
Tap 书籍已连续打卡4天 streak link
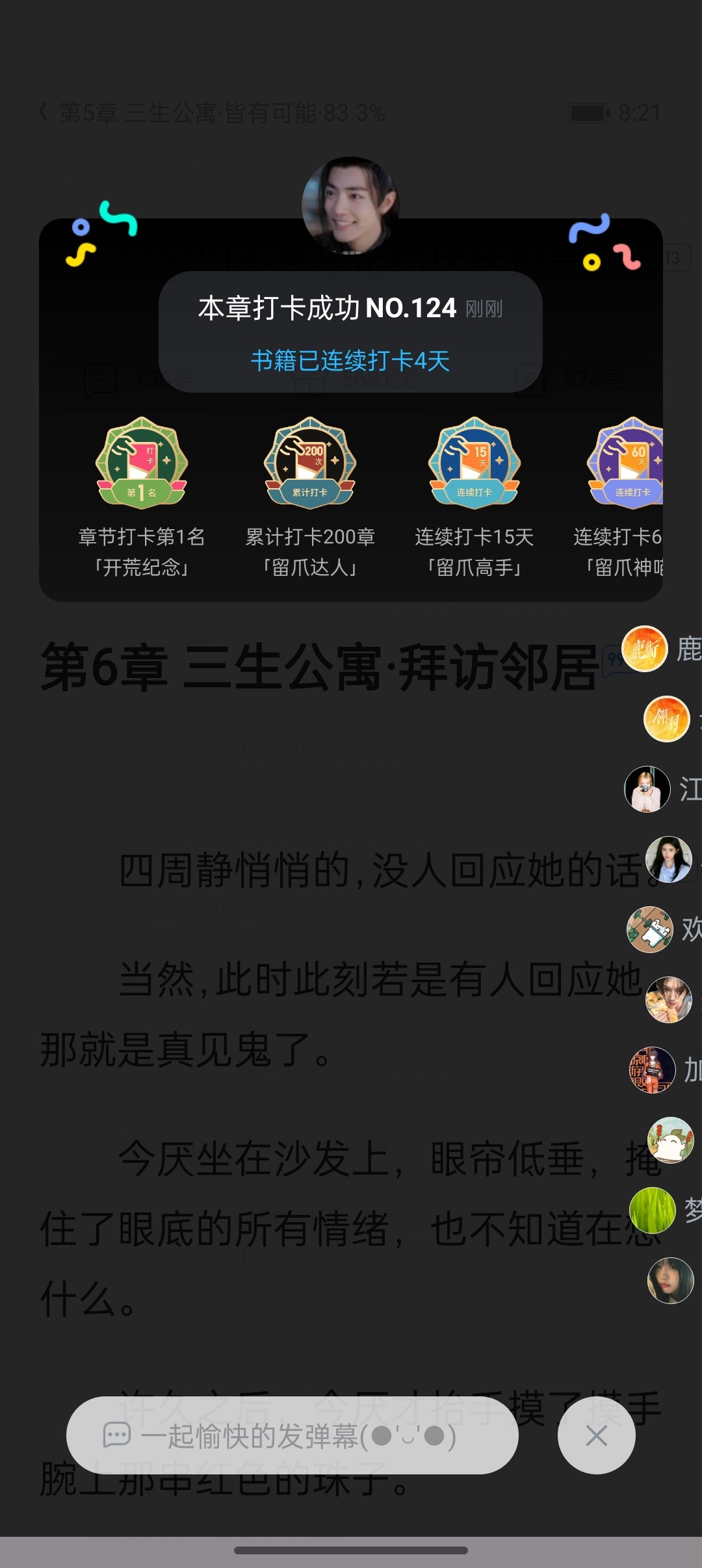coord(350,361)
